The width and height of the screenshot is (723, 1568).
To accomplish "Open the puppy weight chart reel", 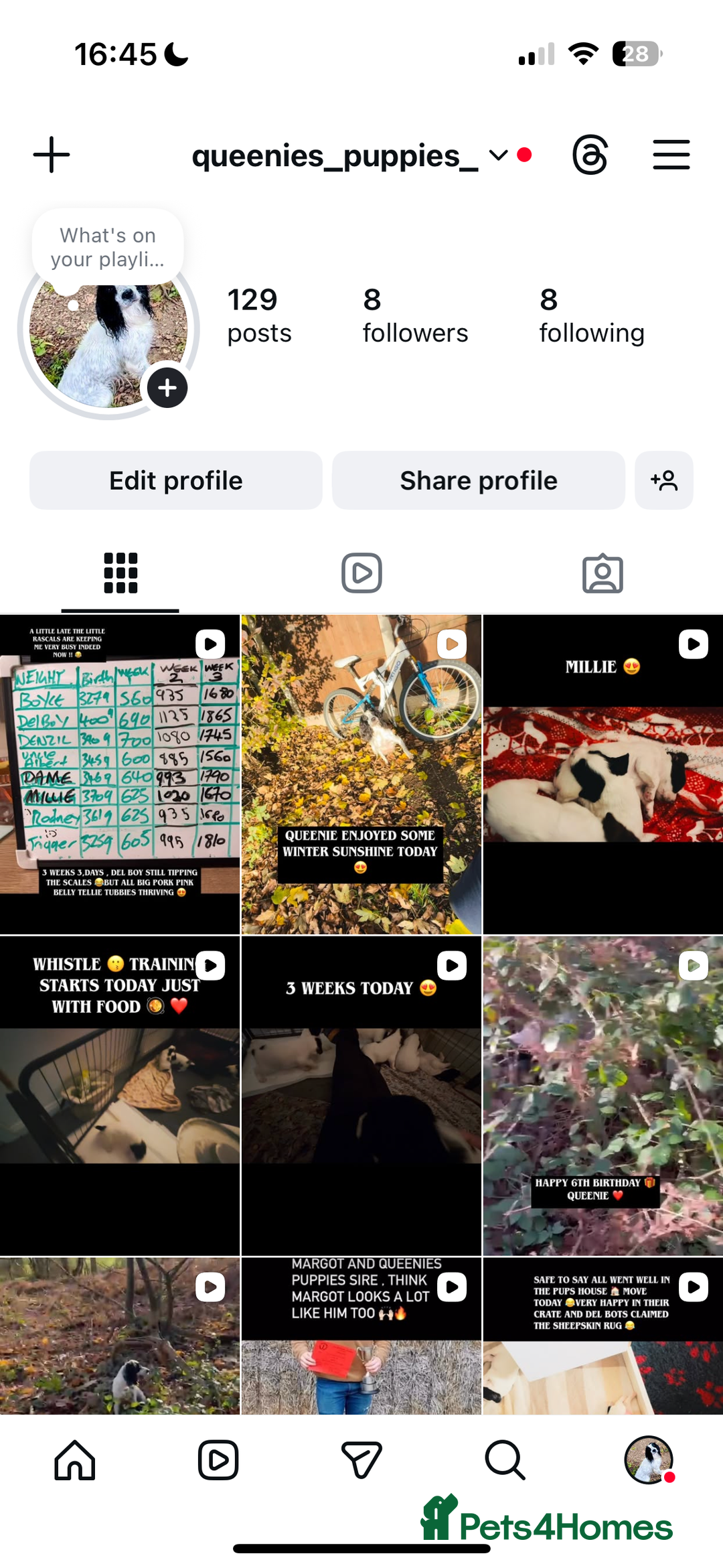I will 120,774.
